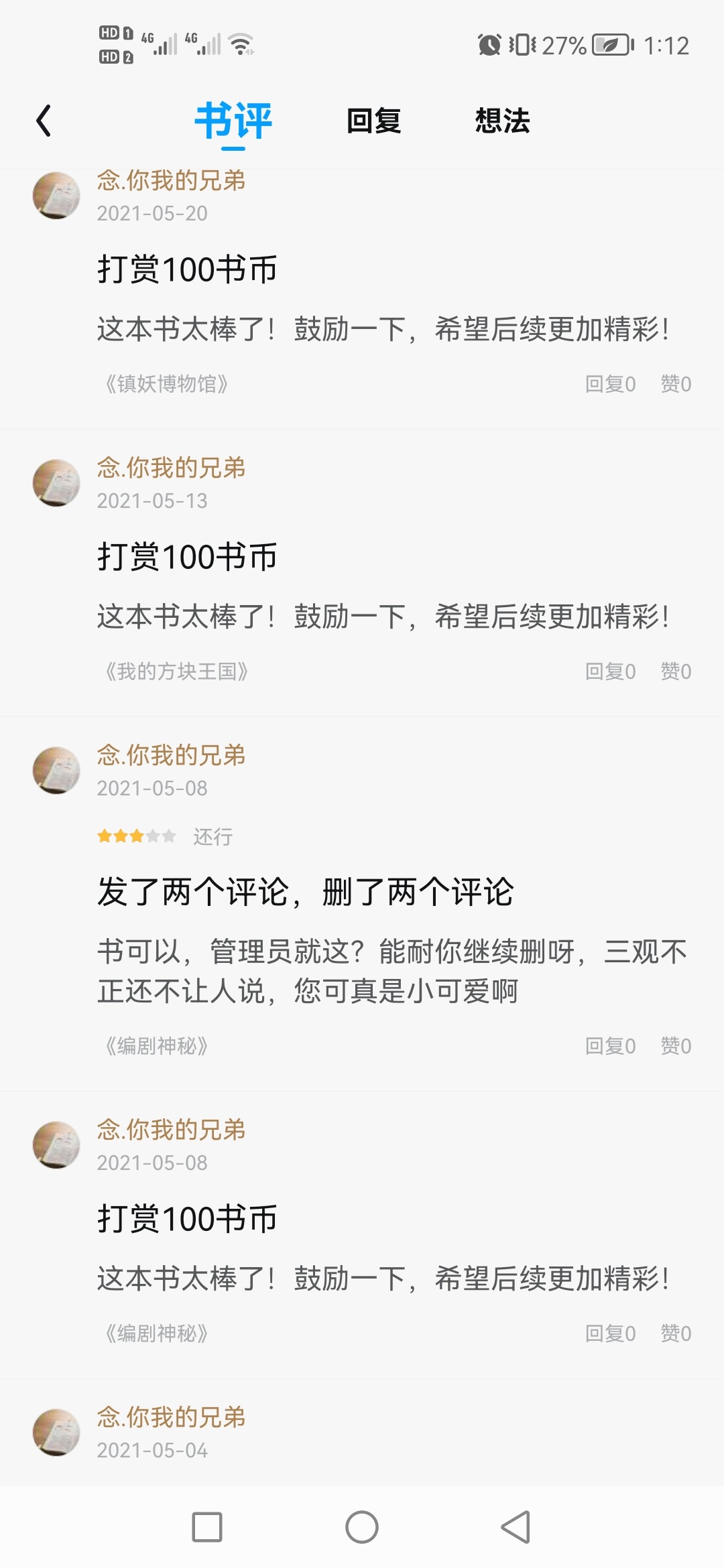The height and width of the screenshot is (1568, 724).
Task: Switch to the 想法 tab
Action: tap(502, 121)
